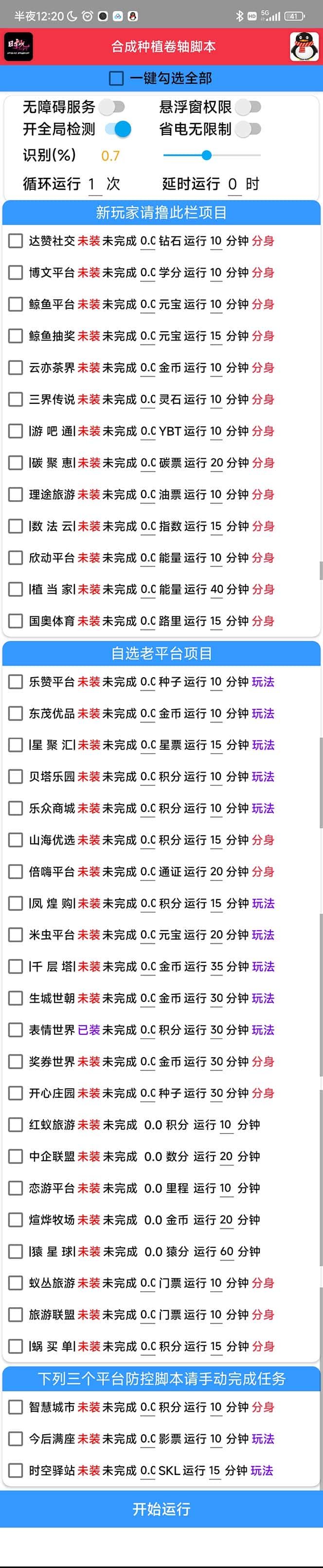Image resolution: width=323 pixels, height=1568 pixels.
Task: Tap the 开始运行 start button
Action: click(161, 1509)
